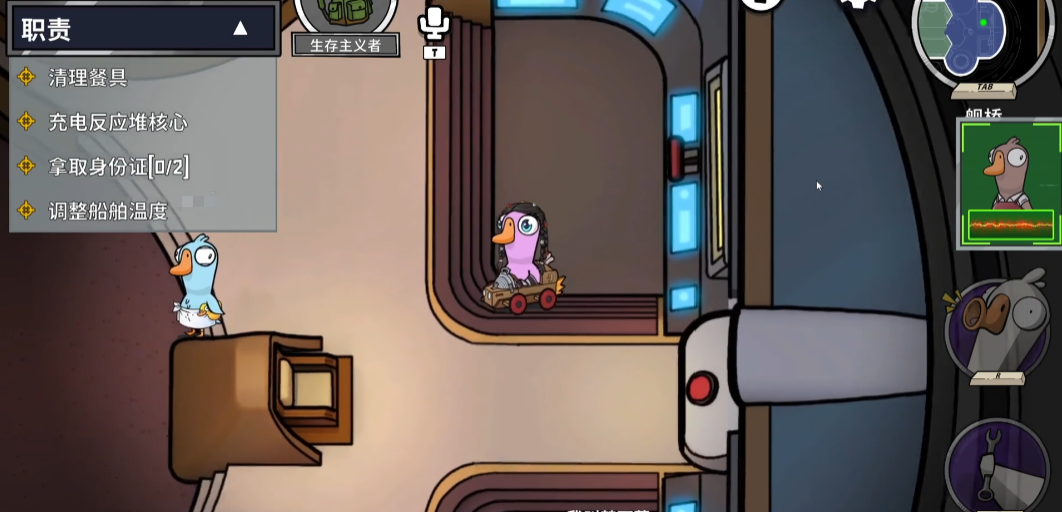Open the settings gear
The width and height of the screenshot is (1062, 512).
(857, 4)
